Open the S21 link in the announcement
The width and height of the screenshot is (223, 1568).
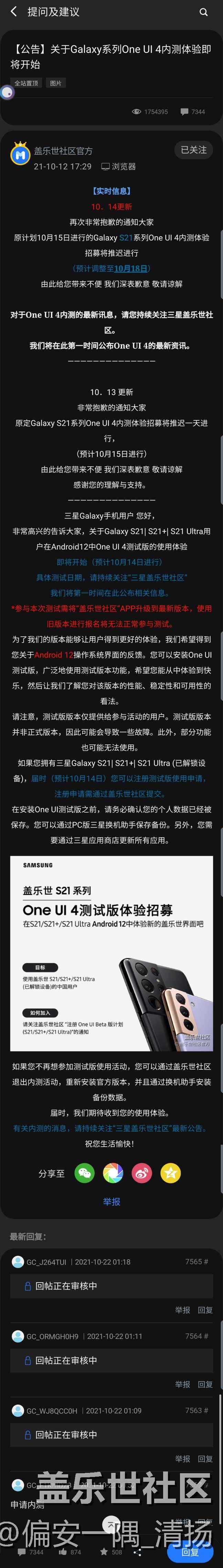126,237
